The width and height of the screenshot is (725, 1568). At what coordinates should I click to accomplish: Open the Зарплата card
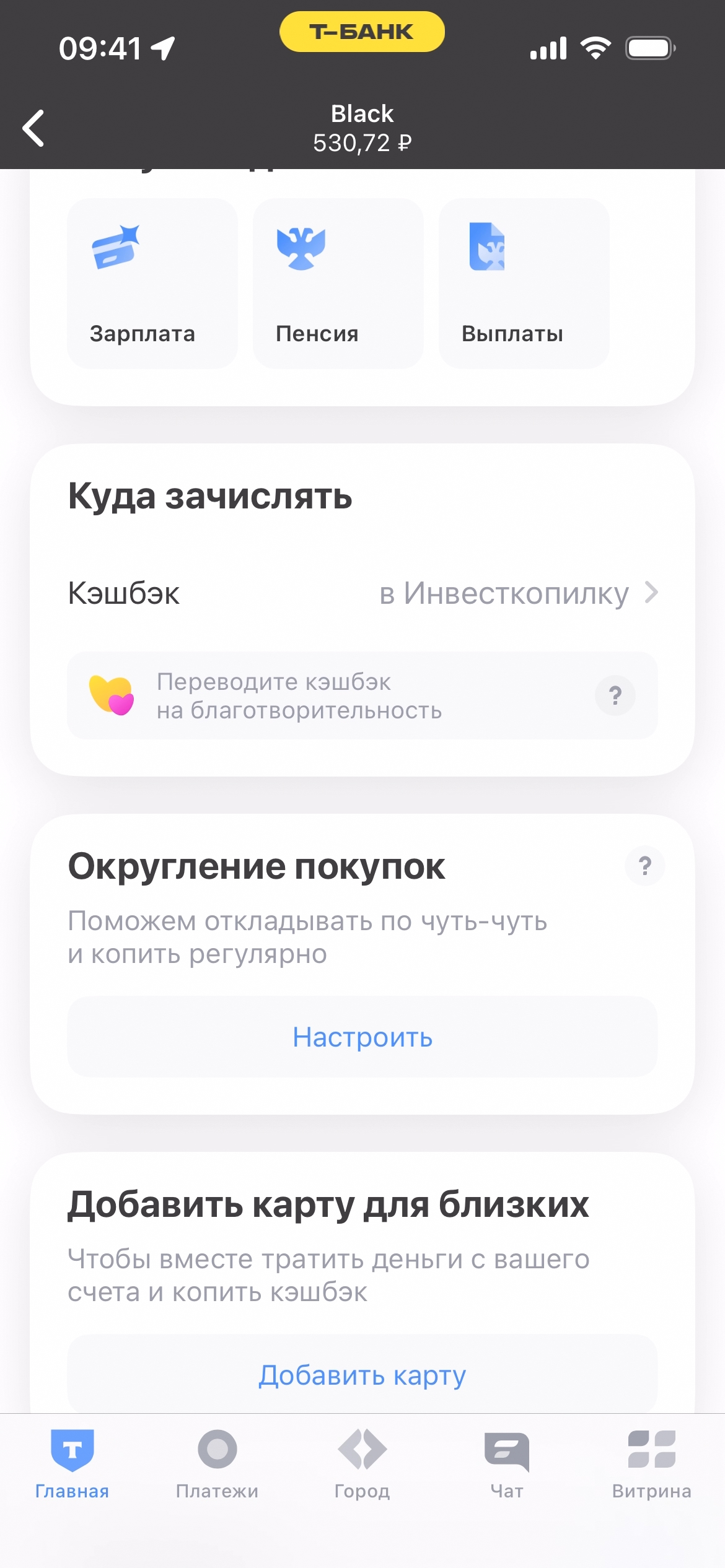coord(152,284)
